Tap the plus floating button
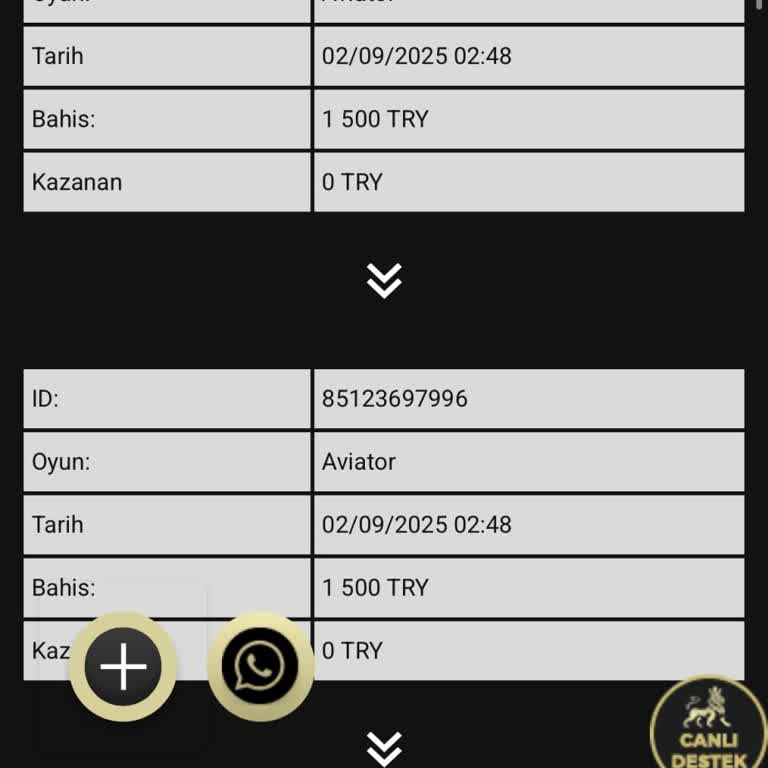 pyautogui.click(x=123, y=666)
